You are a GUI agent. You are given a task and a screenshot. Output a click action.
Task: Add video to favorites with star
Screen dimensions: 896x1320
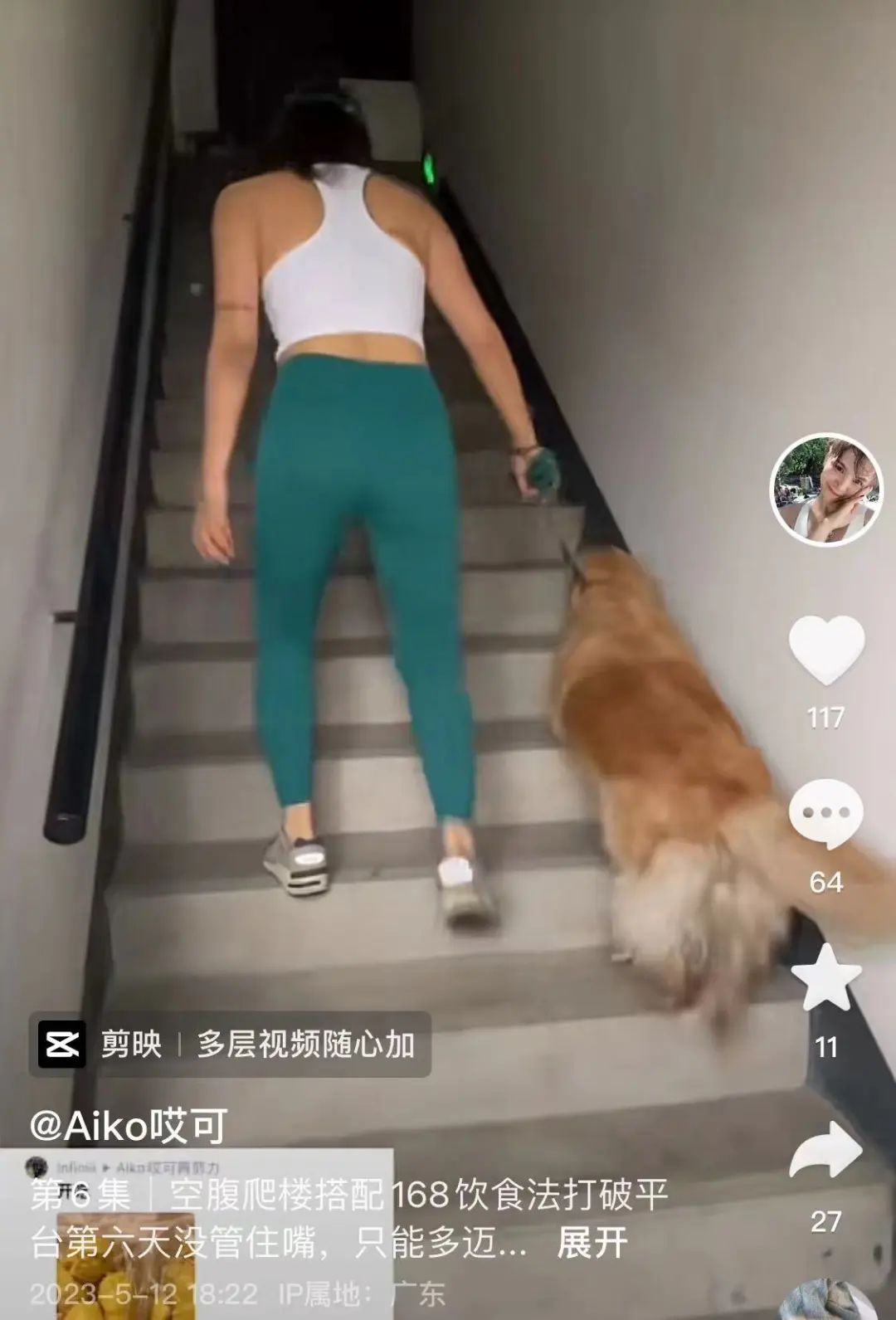click(825, 977)
